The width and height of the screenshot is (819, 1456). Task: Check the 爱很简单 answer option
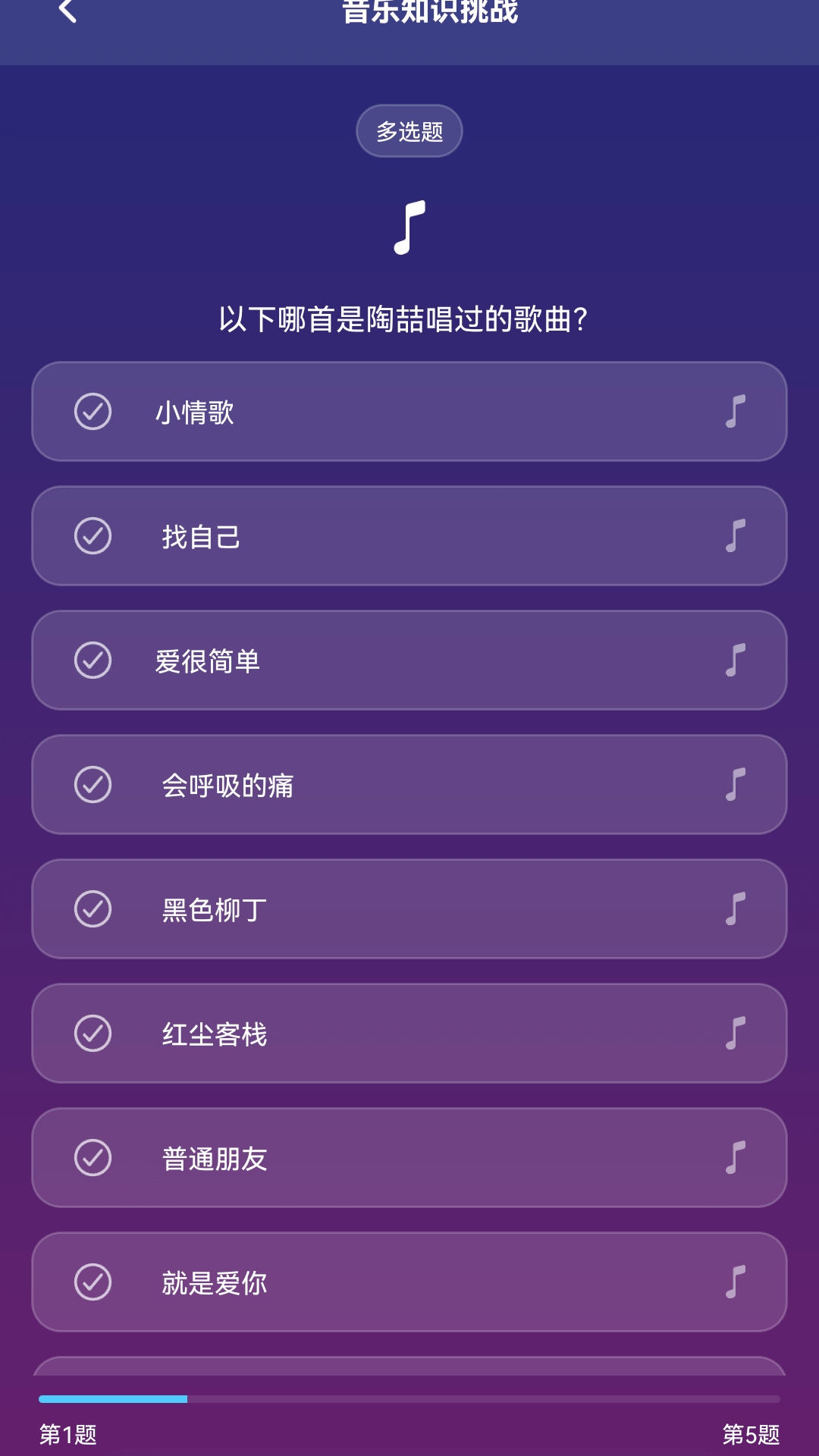pyautogui.click(x=93, y=661)
